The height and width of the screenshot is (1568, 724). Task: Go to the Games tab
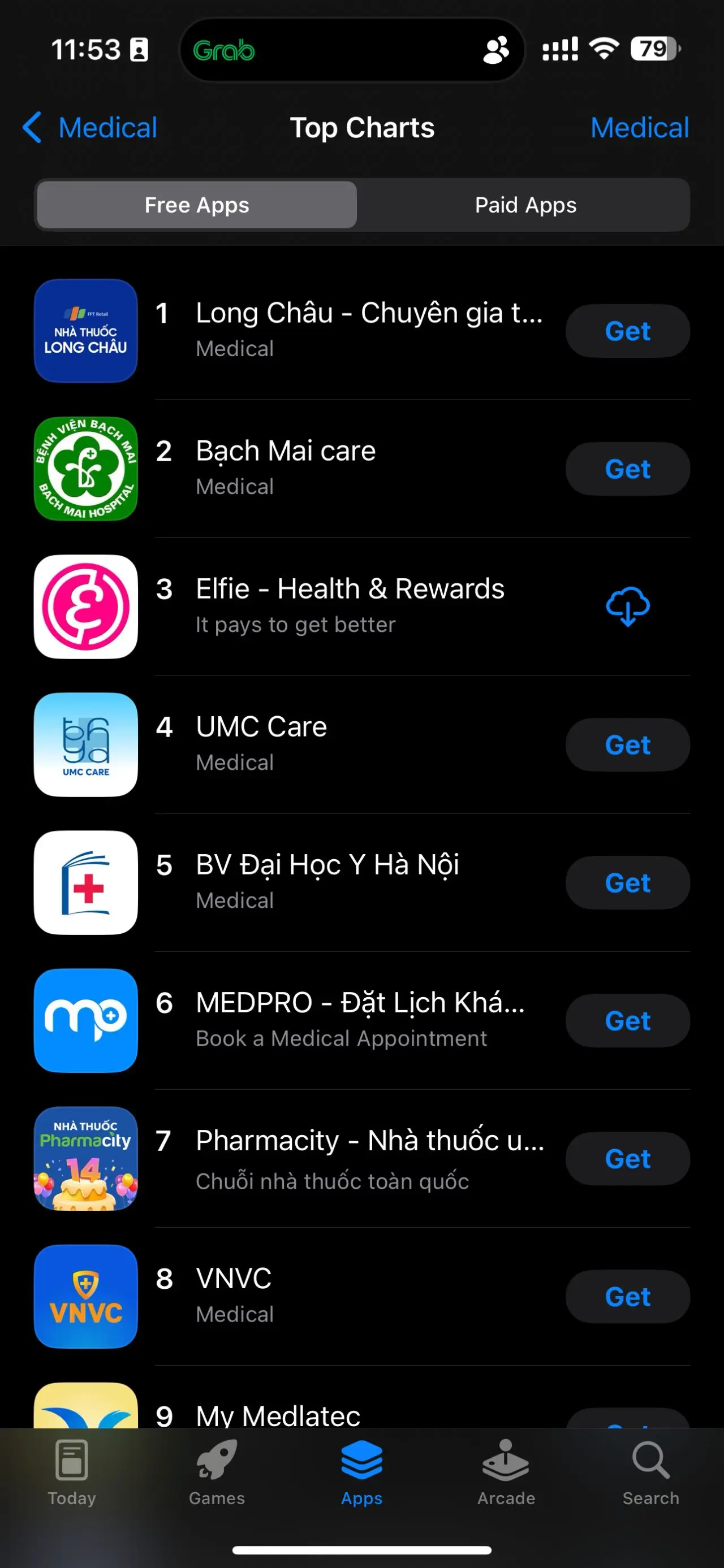pyautogui.click(x=217, y=1471)
